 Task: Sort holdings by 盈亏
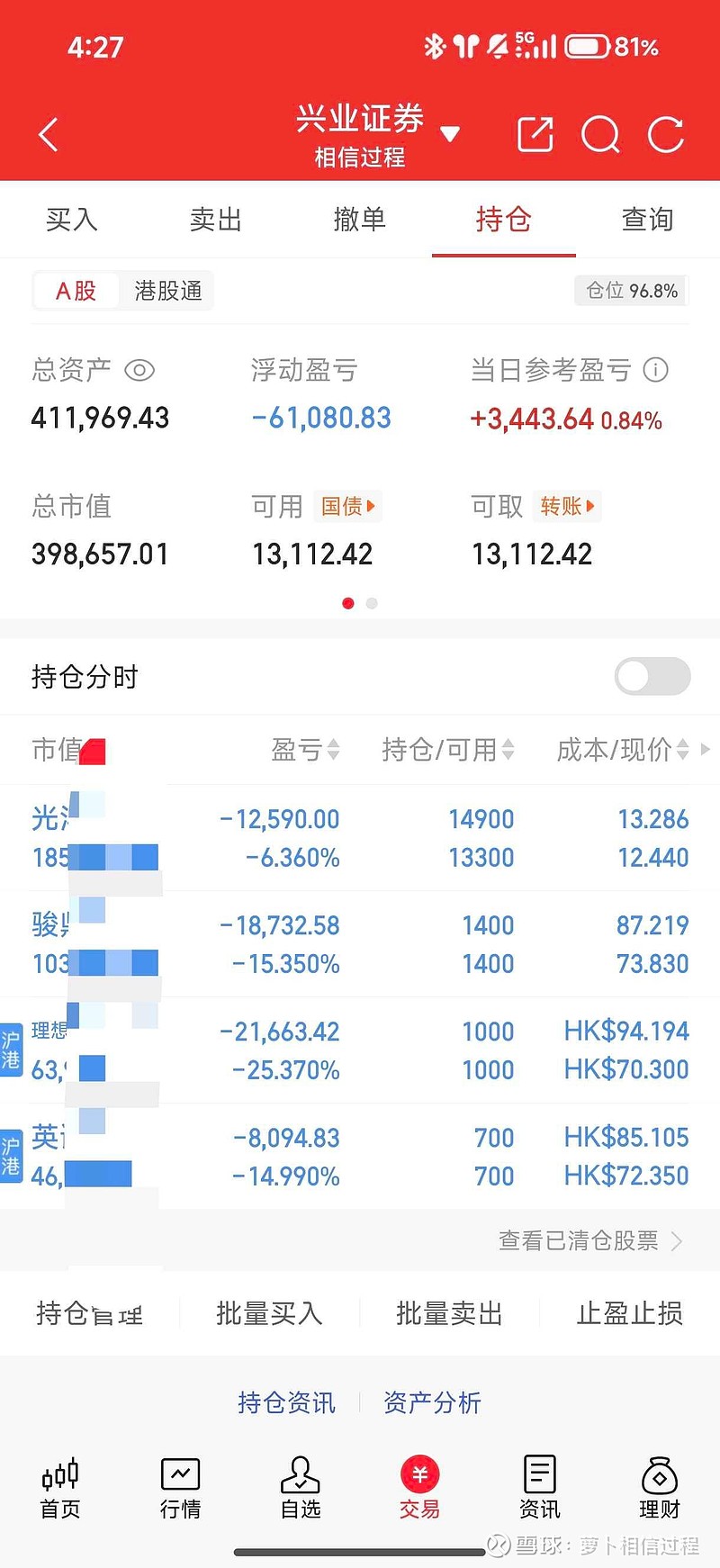point(306,750)
